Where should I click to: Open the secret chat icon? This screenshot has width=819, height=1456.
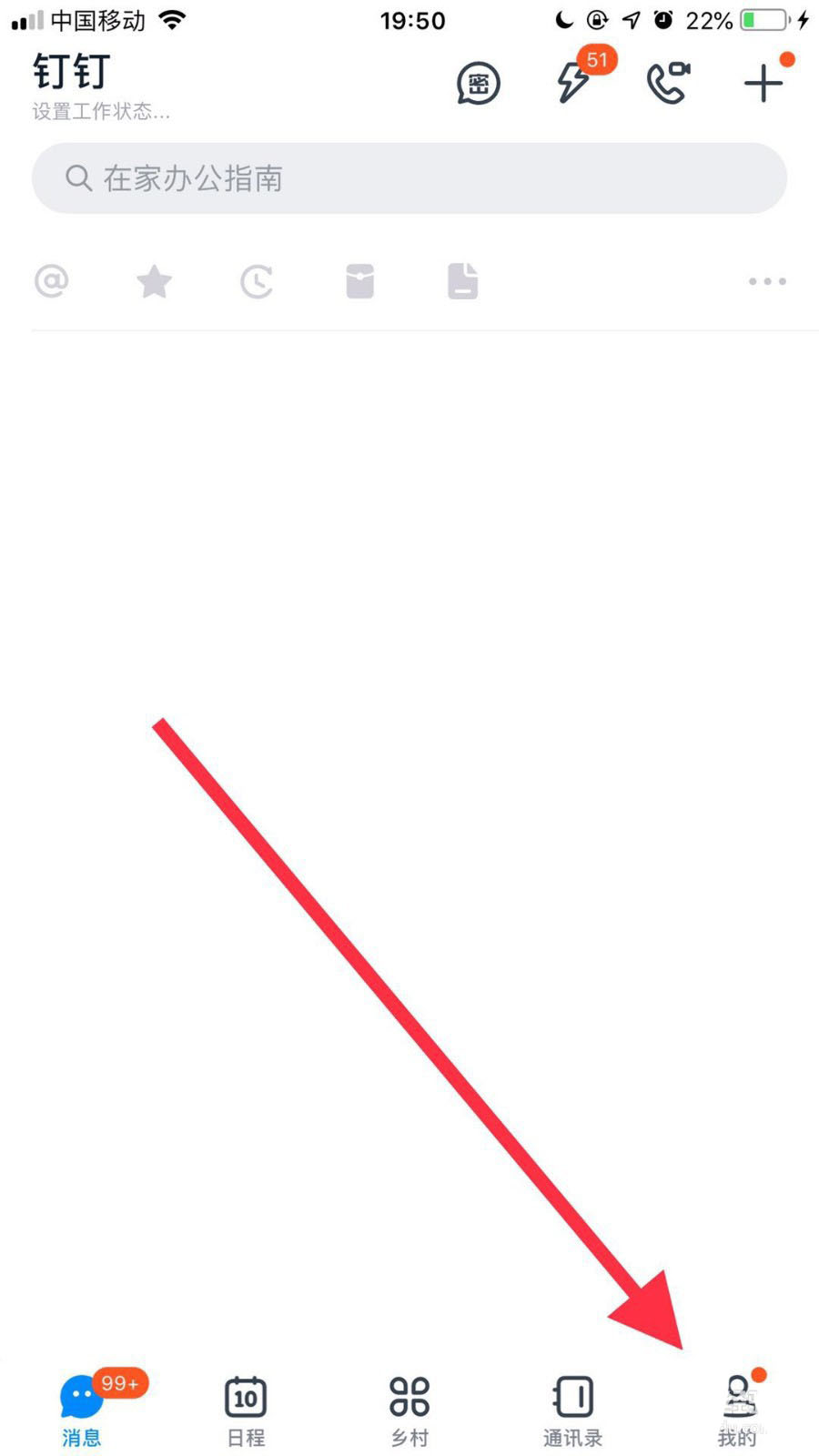click(x=478, y=84)
